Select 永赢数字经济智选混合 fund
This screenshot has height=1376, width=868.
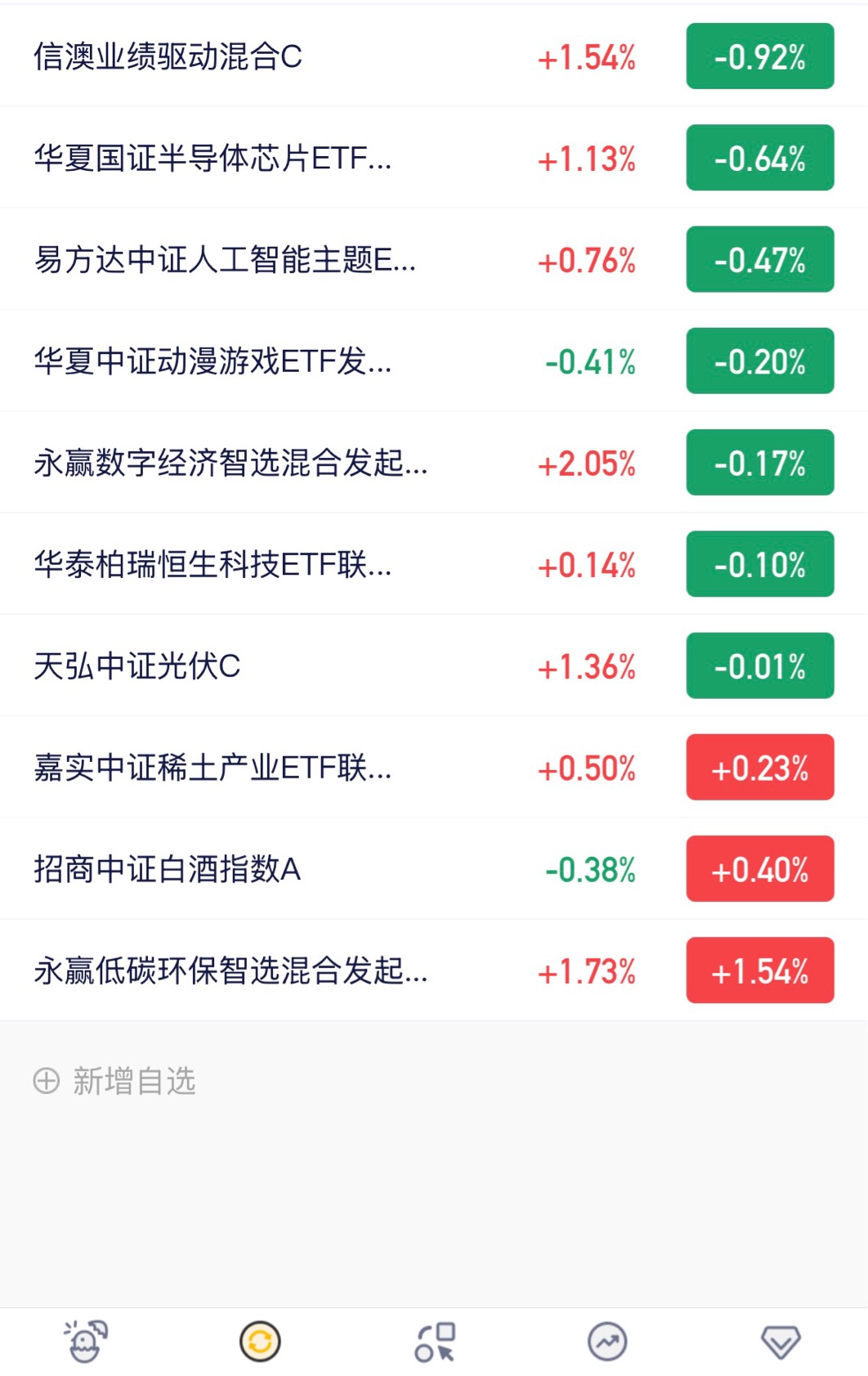[434, 462]
